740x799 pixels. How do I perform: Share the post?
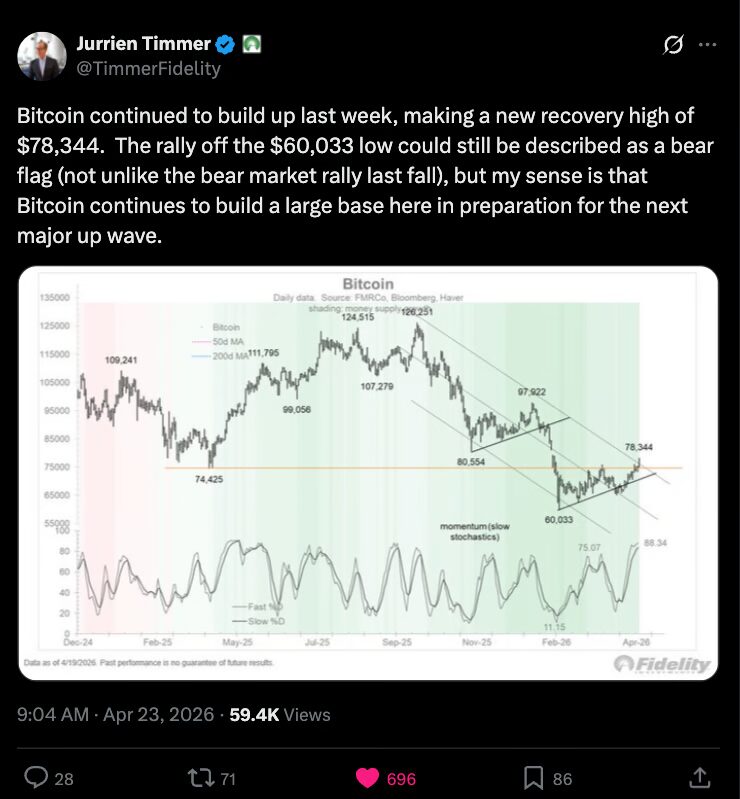click(x=701, y=777)
